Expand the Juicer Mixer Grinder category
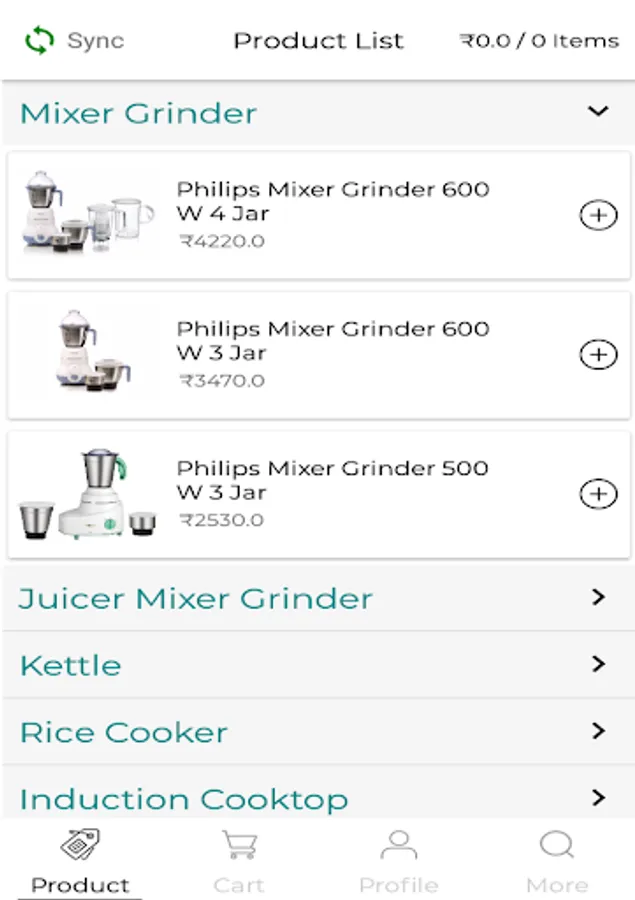The image size is (635, 900). tap(598, 598)
